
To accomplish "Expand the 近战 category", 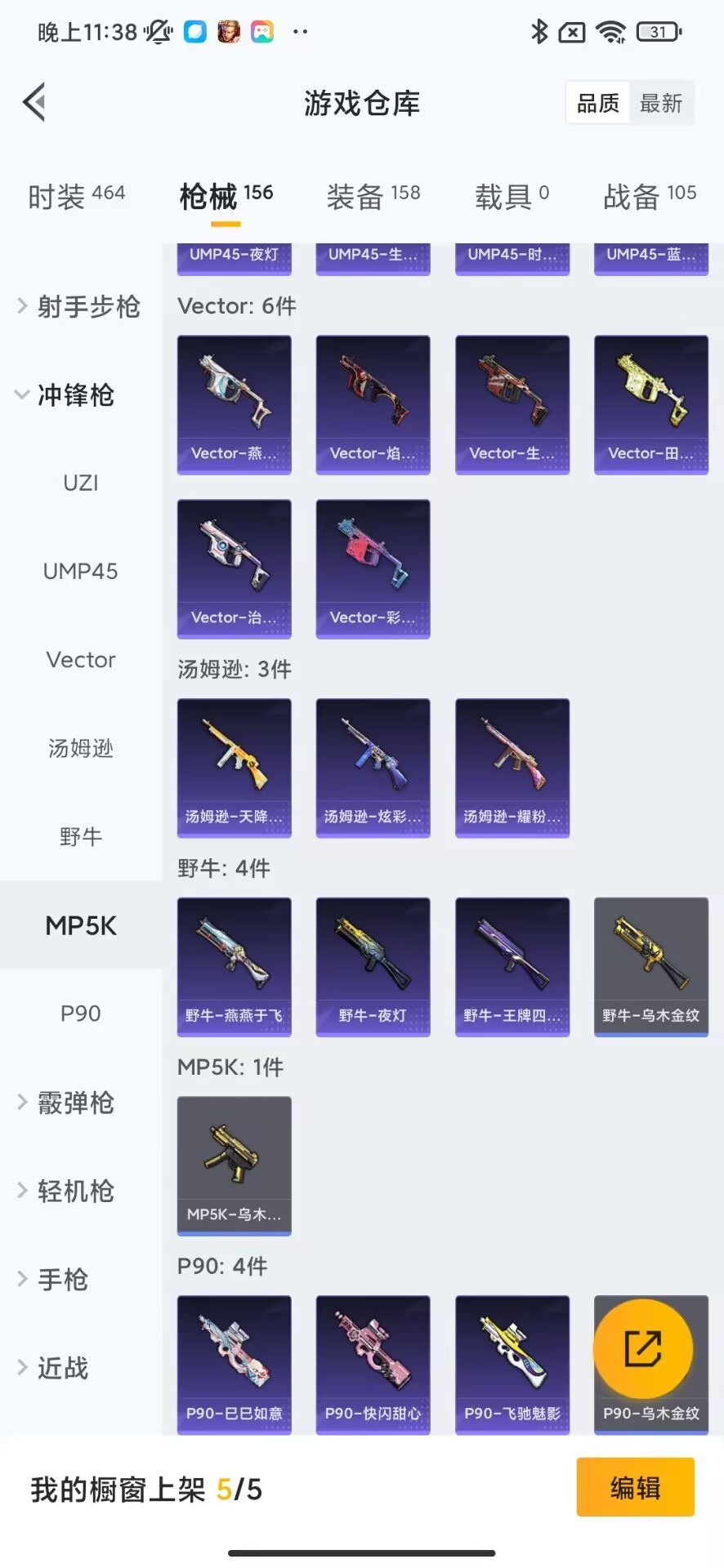I will (62, 1368).
